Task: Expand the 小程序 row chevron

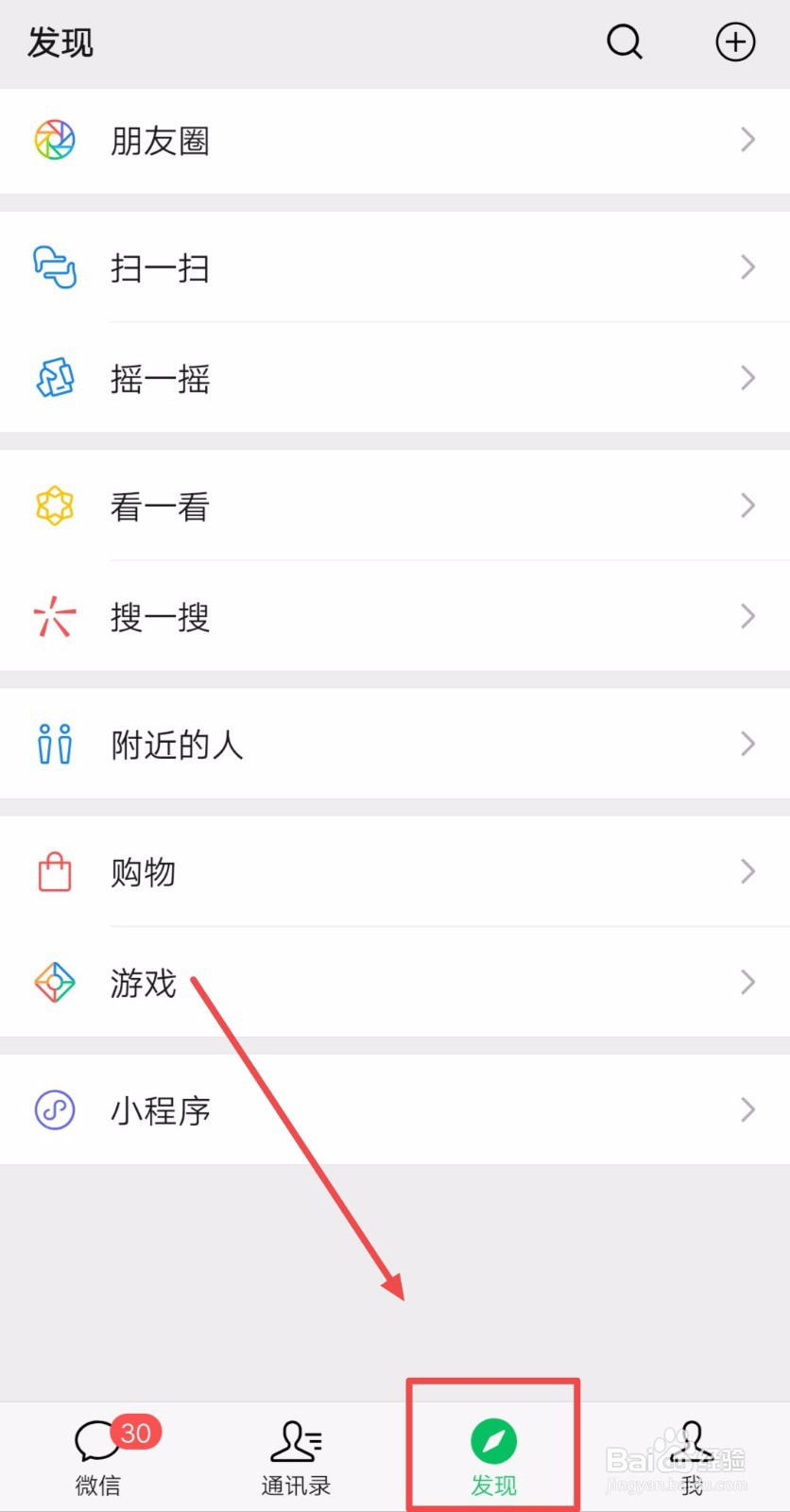Action: 747,1109
